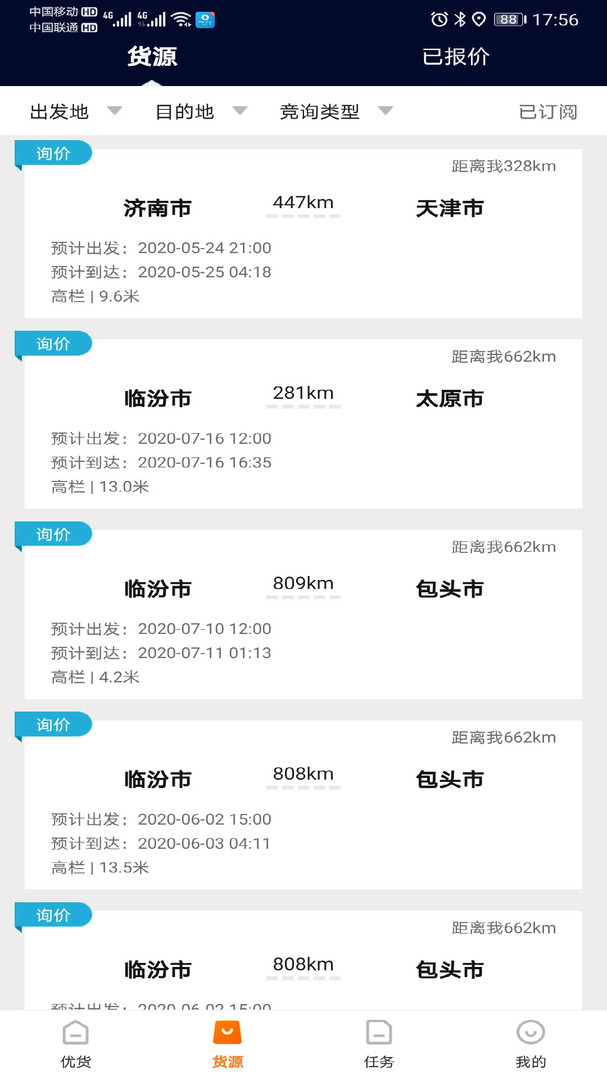Switch to the 已报价 tab
This screenshot has width=607, height=1080.
point(455,57)
